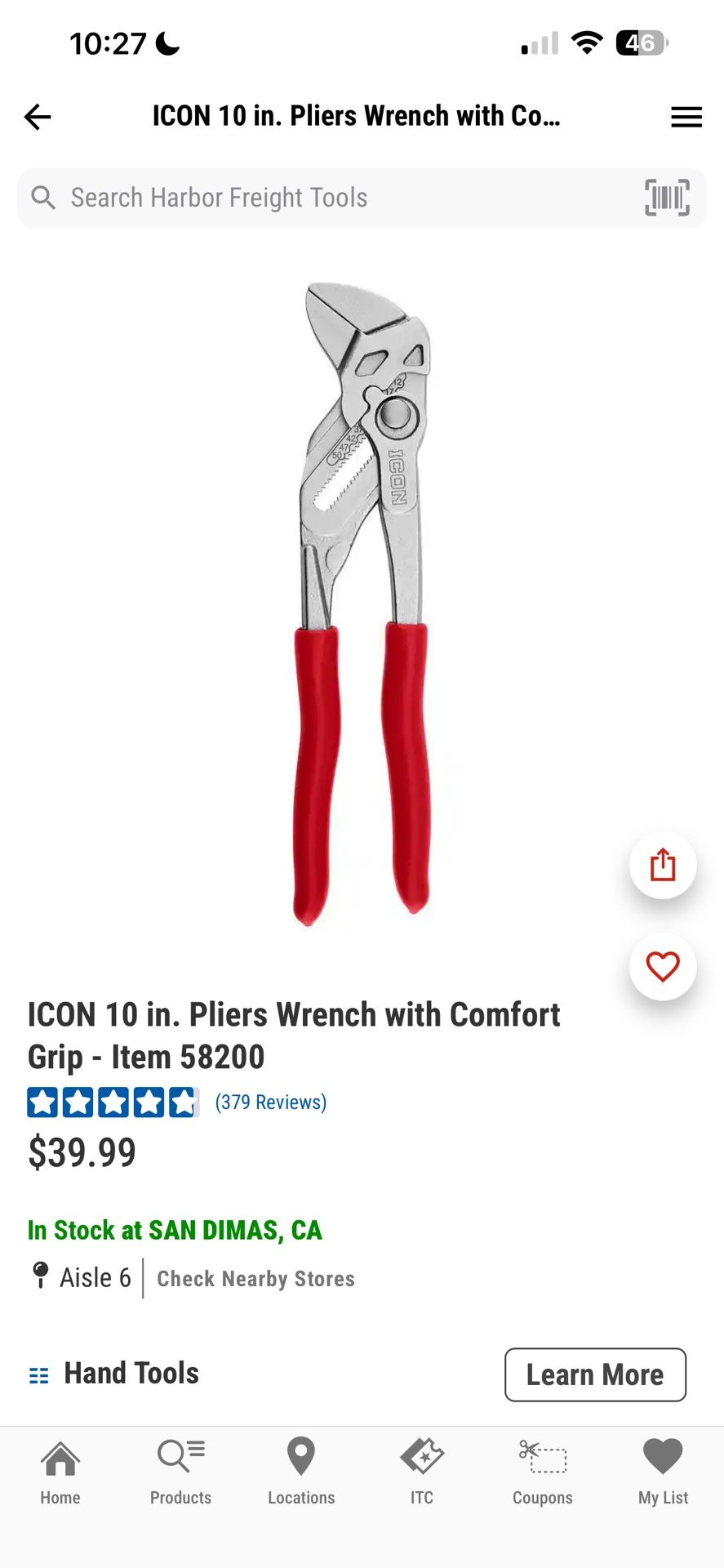
Task: Open the Coupons scissors icon
Action: (x=543, y=1468)
